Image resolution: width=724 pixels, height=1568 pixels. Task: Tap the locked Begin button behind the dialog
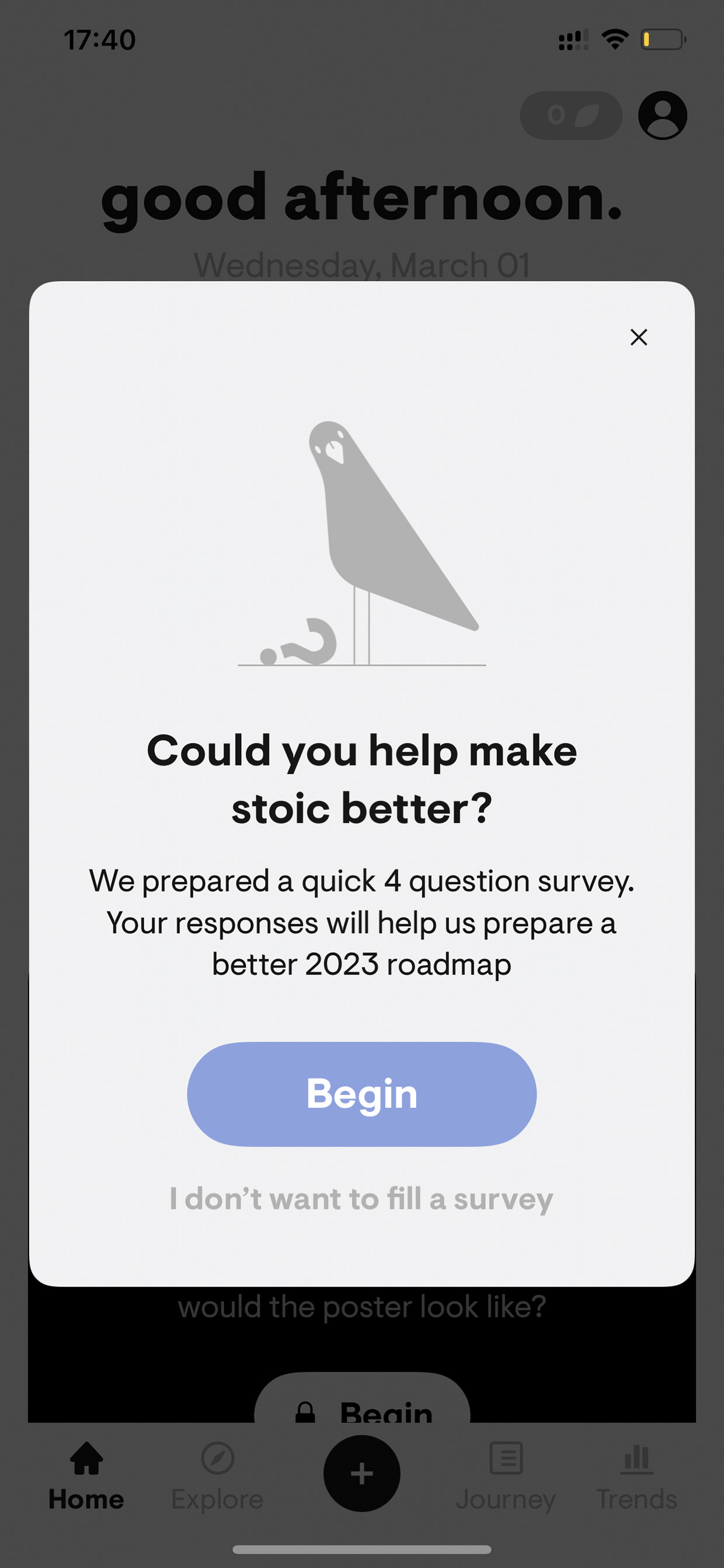361,1399
